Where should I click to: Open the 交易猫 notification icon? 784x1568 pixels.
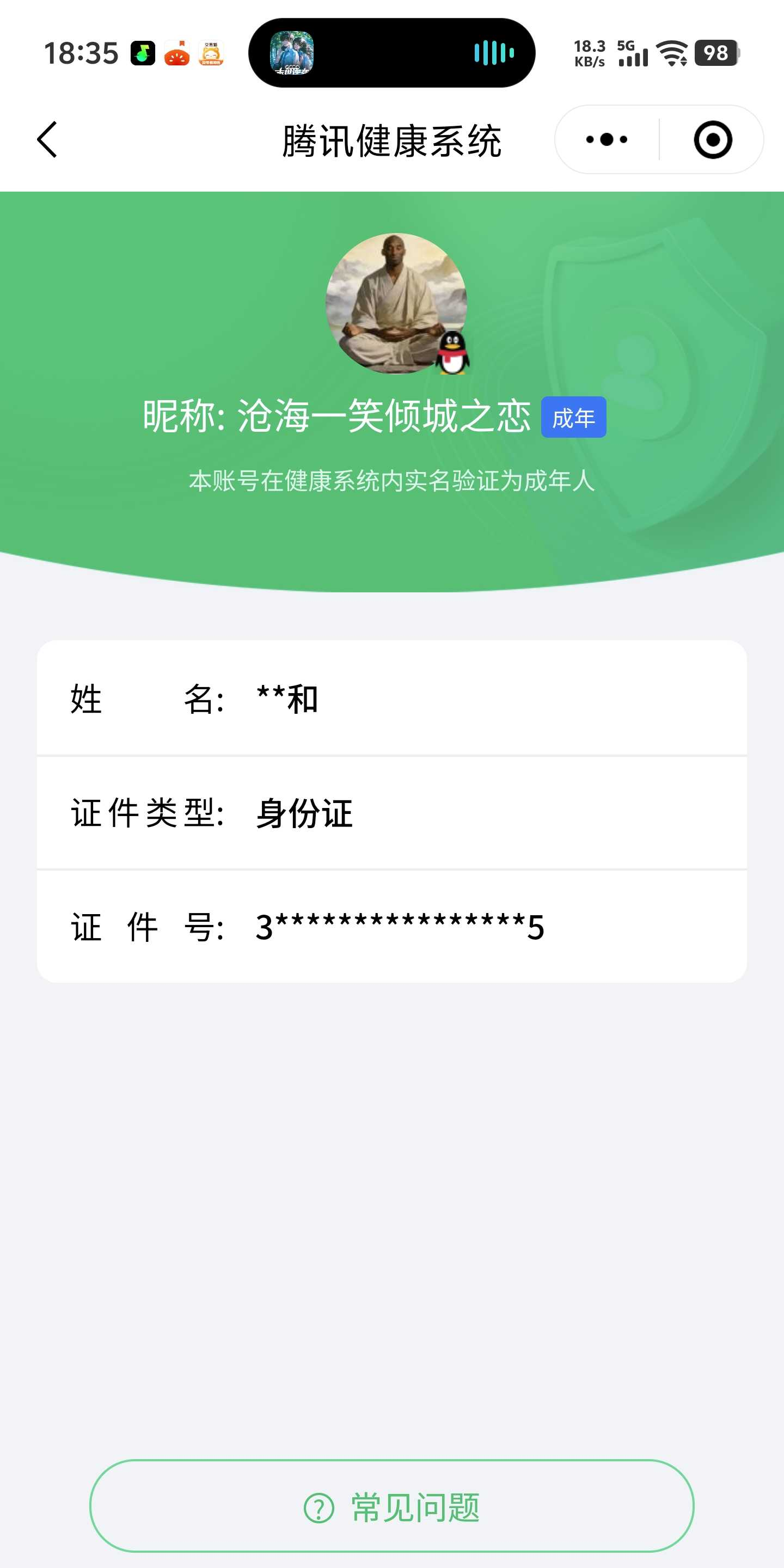pos(213,52)
